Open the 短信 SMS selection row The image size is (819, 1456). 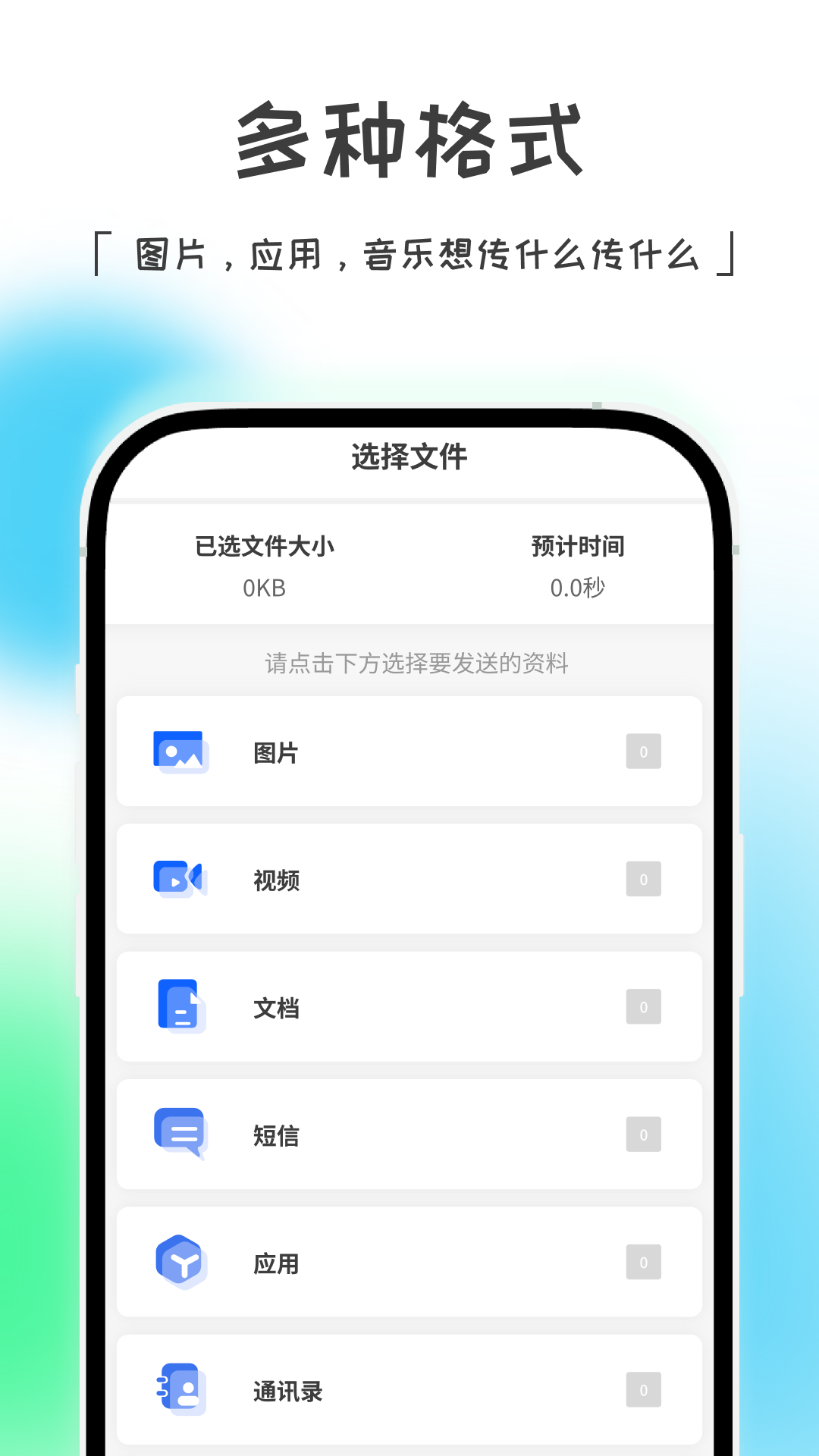pos(409,1134)
